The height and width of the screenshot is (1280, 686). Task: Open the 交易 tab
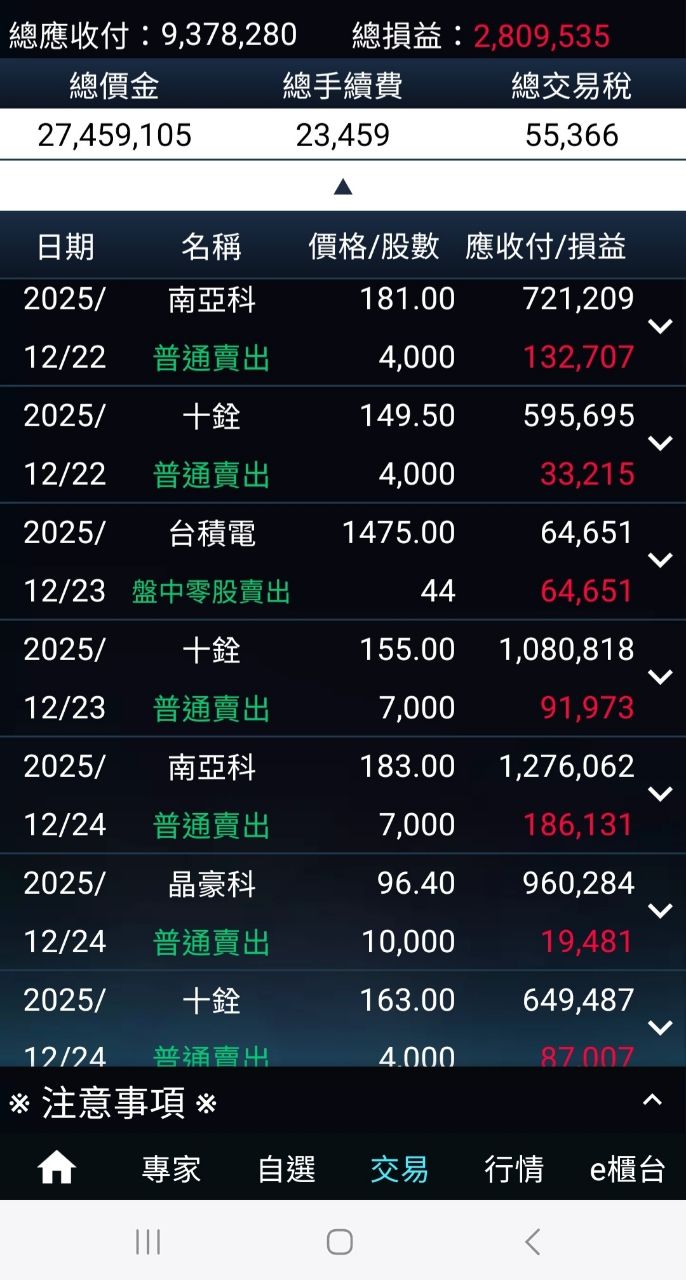click(x=399, y=1169)
